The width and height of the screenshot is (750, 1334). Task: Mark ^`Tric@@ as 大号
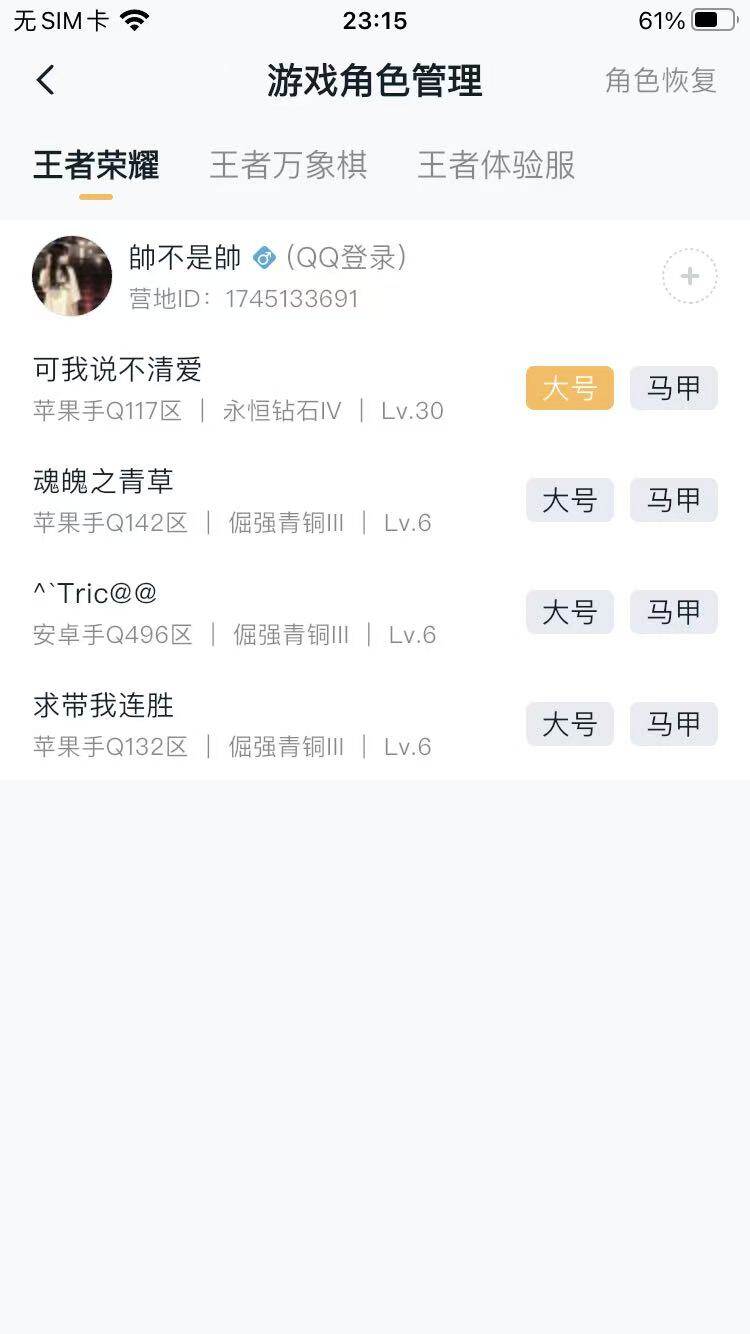coord(568,612)
